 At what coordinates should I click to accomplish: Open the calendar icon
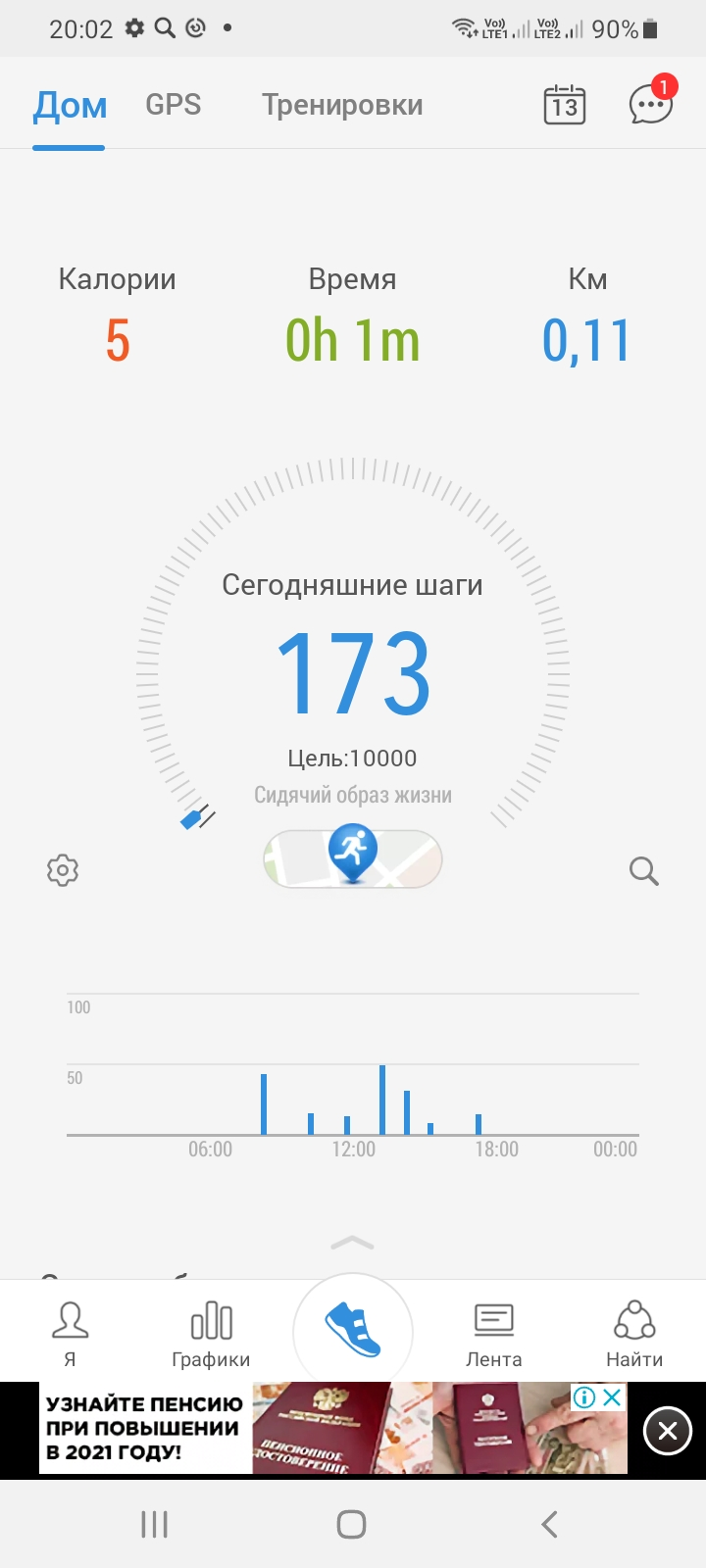565,105
